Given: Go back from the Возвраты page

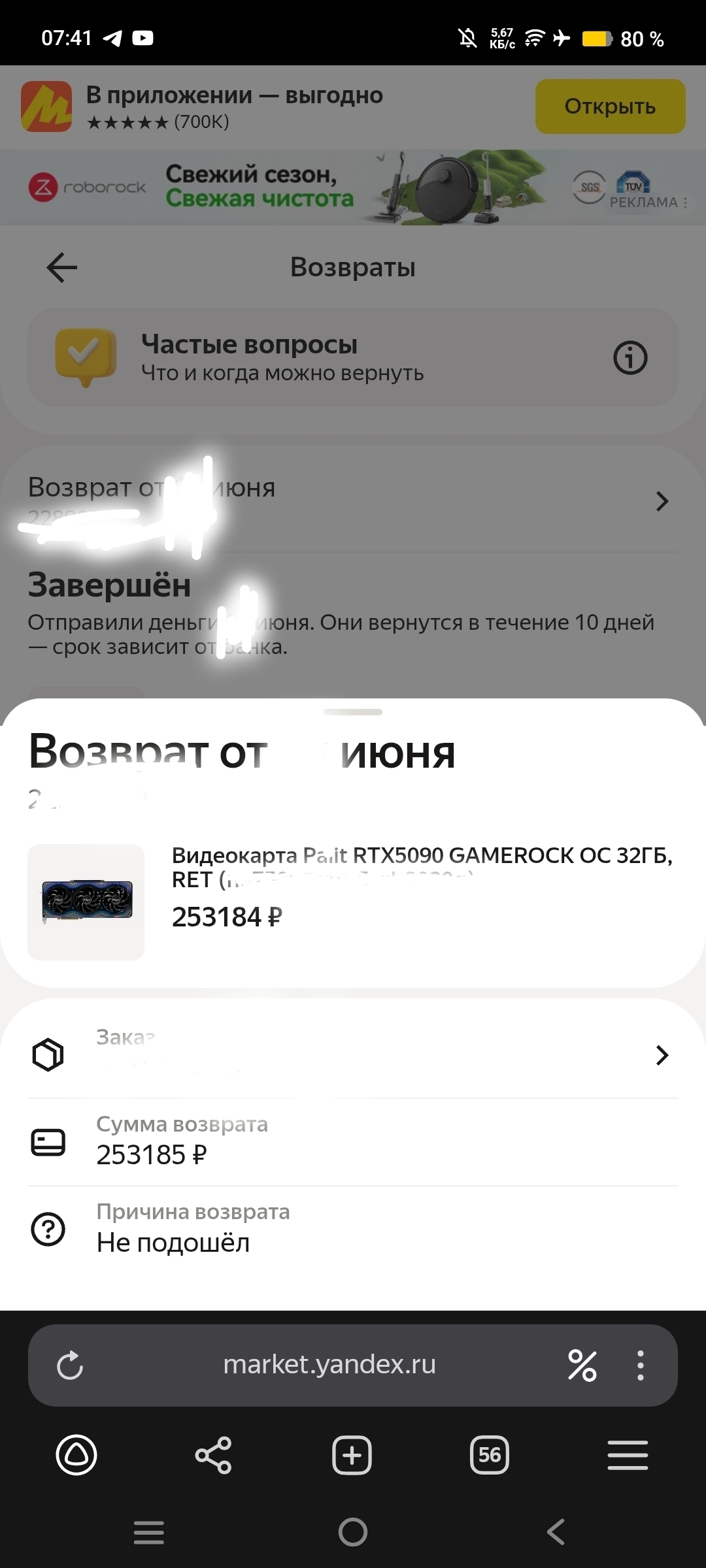Looking at the screenshot, I should click(62, 267).
